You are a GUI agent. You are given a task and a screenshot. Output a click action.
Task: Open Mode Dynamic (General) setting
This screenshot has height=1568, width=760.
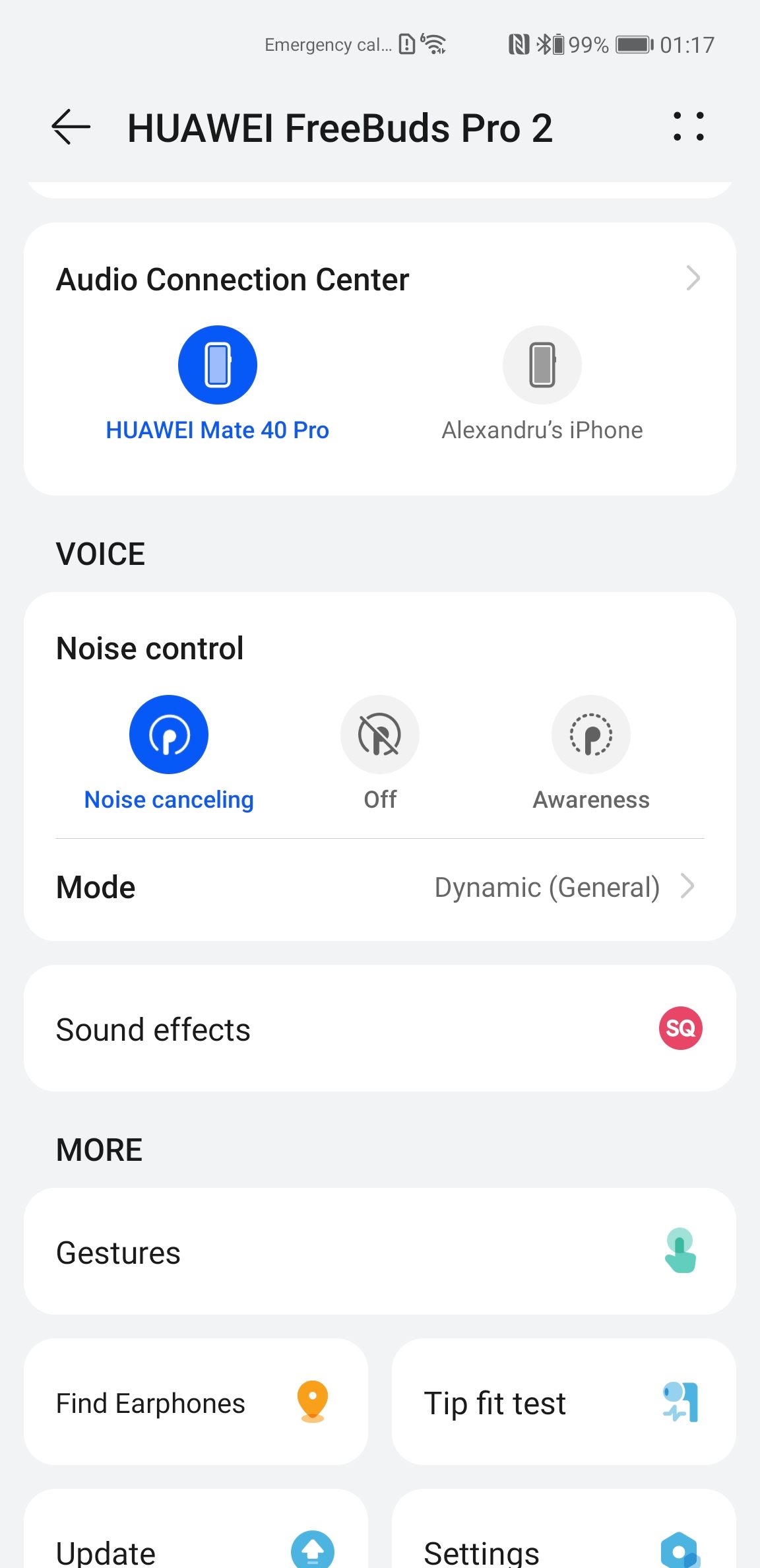(380, 888)
